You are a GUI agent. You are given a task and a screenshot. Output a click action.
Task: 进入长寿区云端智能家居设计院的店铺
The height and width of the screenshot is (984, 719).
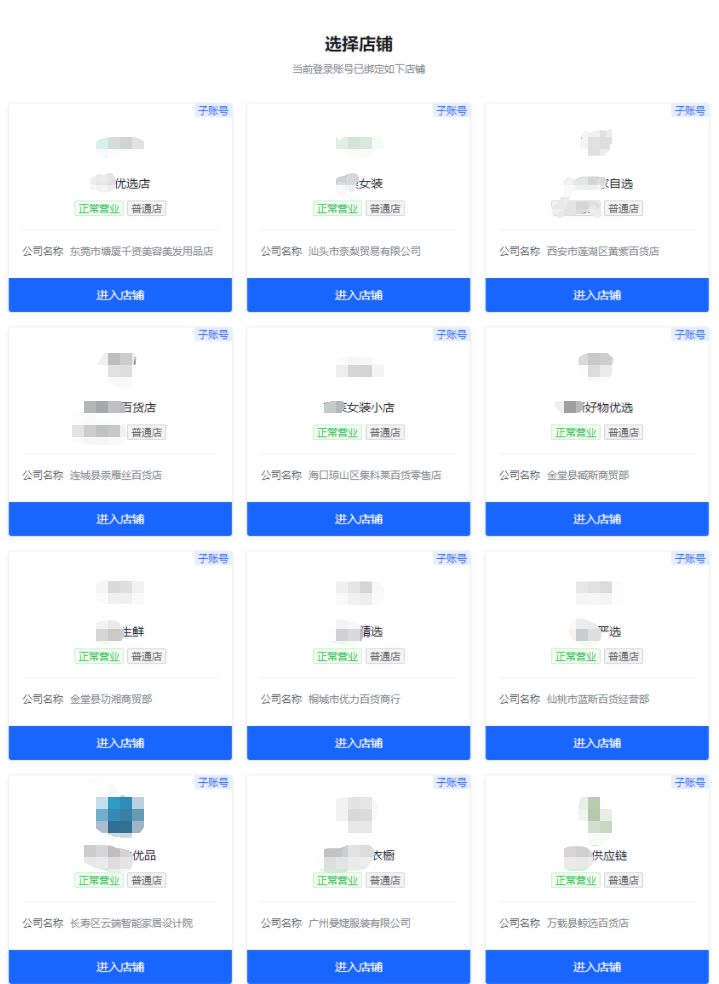point(120,967)
